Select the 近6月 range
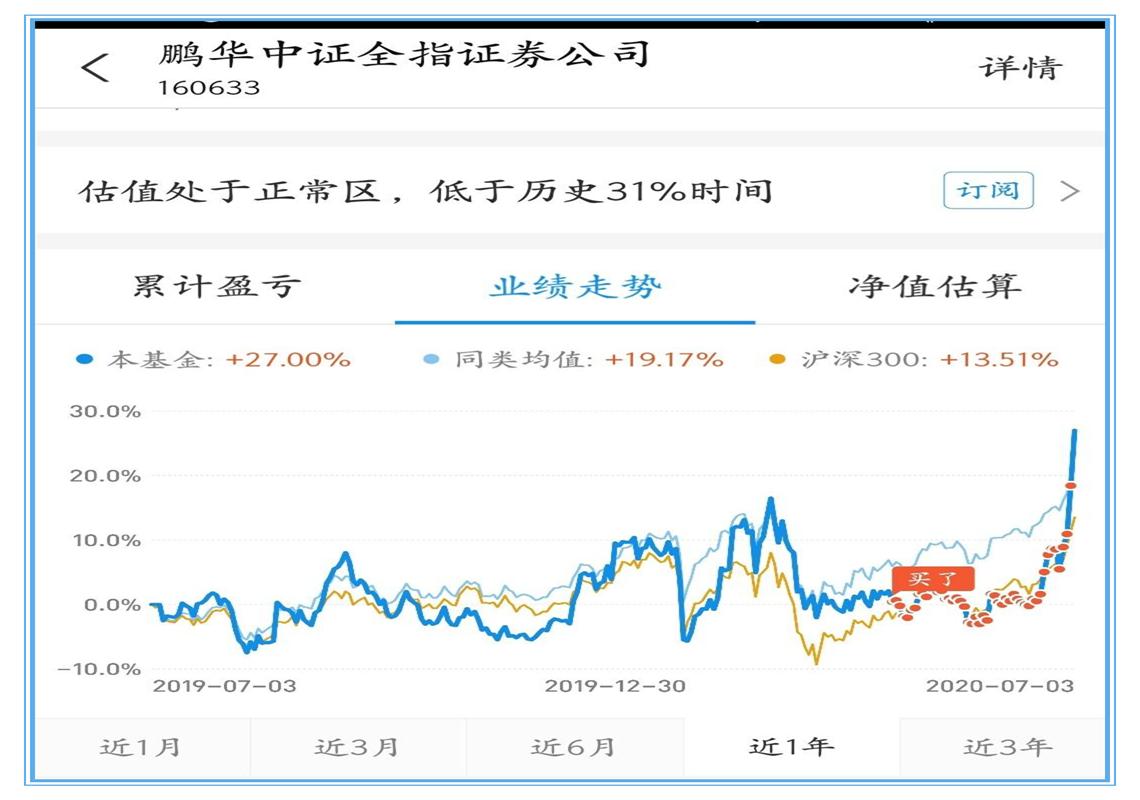Screen dimensions: 1140x800 (574, 747)
